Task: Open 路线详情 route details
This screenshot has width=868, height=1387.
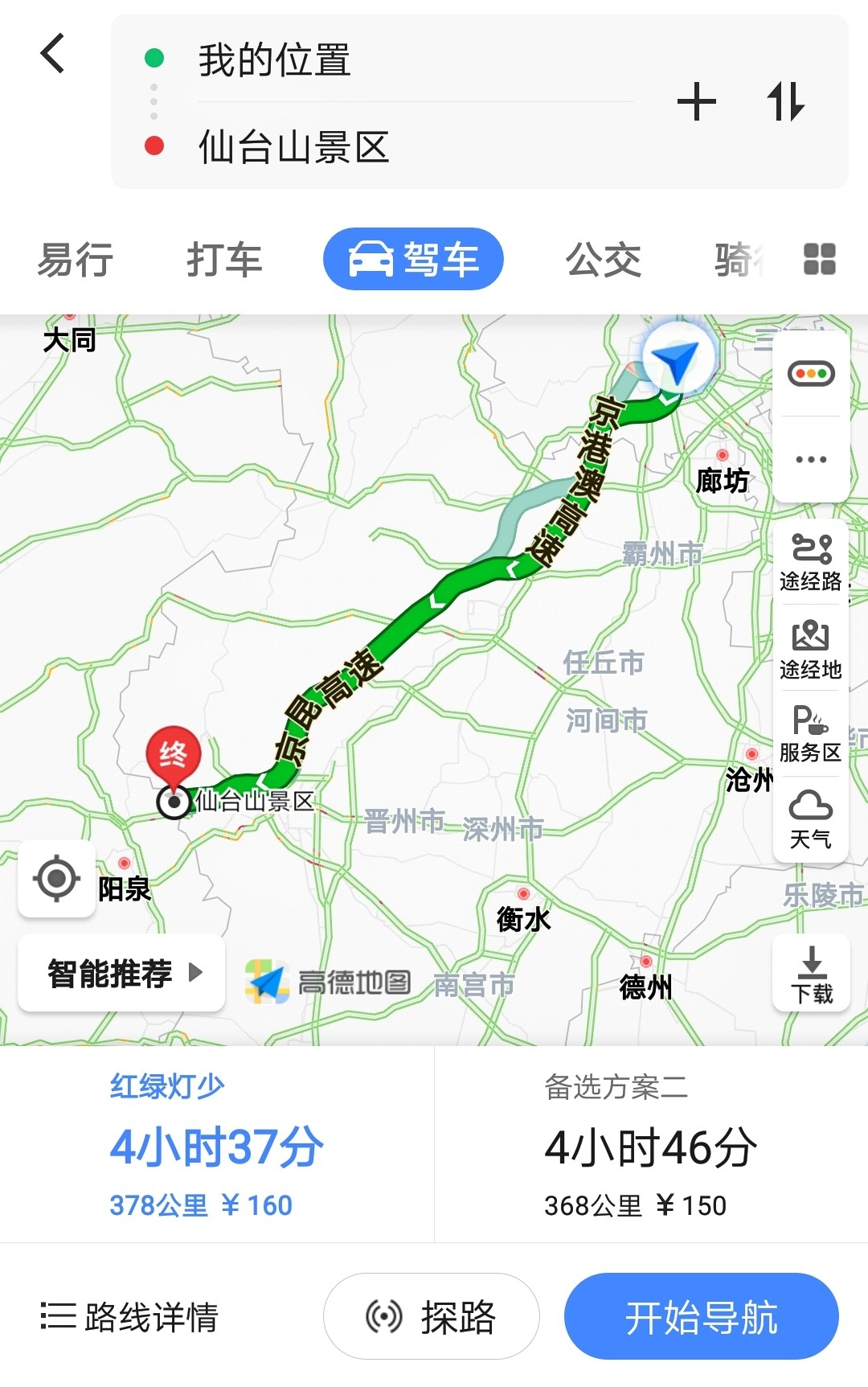Action: [130, 1317]
